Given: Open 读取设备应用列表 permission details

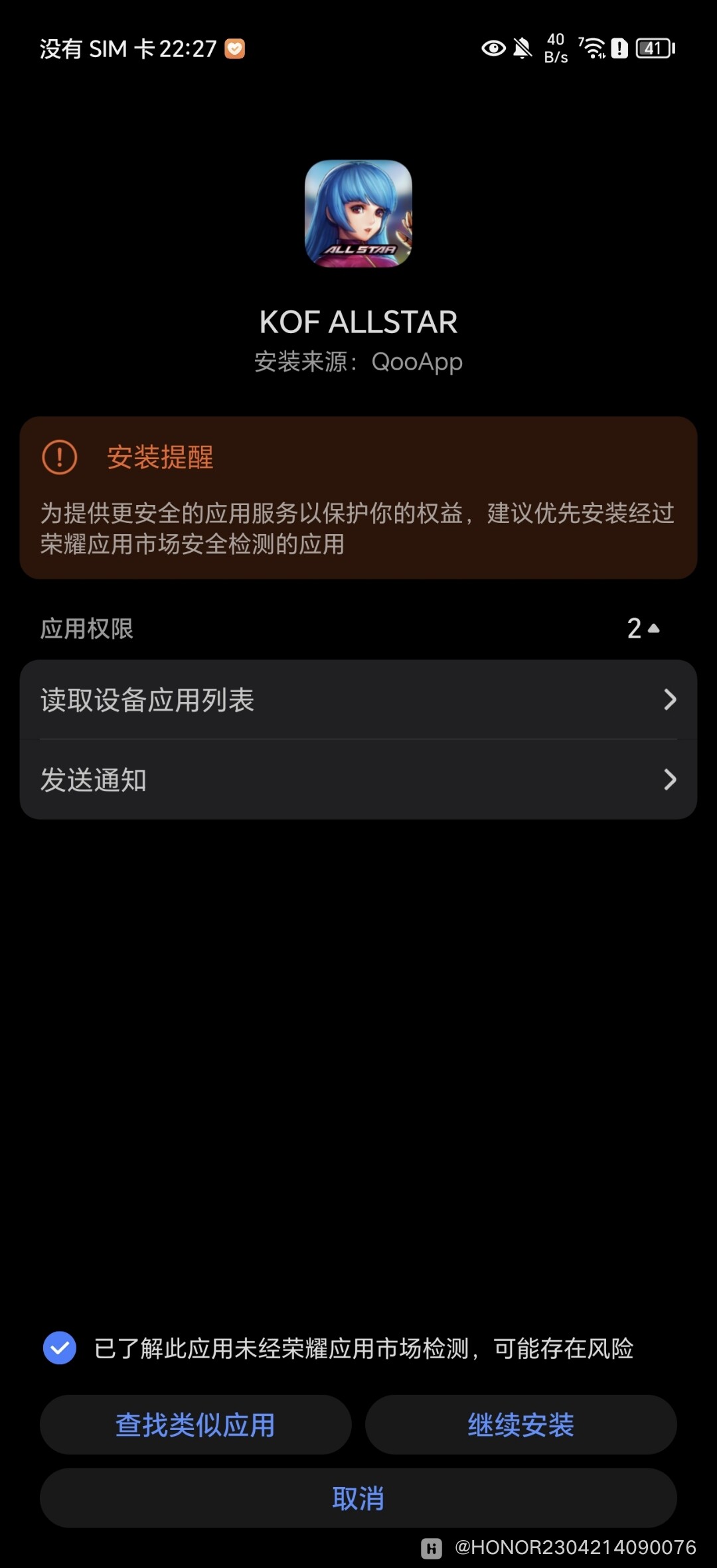Looking at the screenshot, I should (358, 699).
